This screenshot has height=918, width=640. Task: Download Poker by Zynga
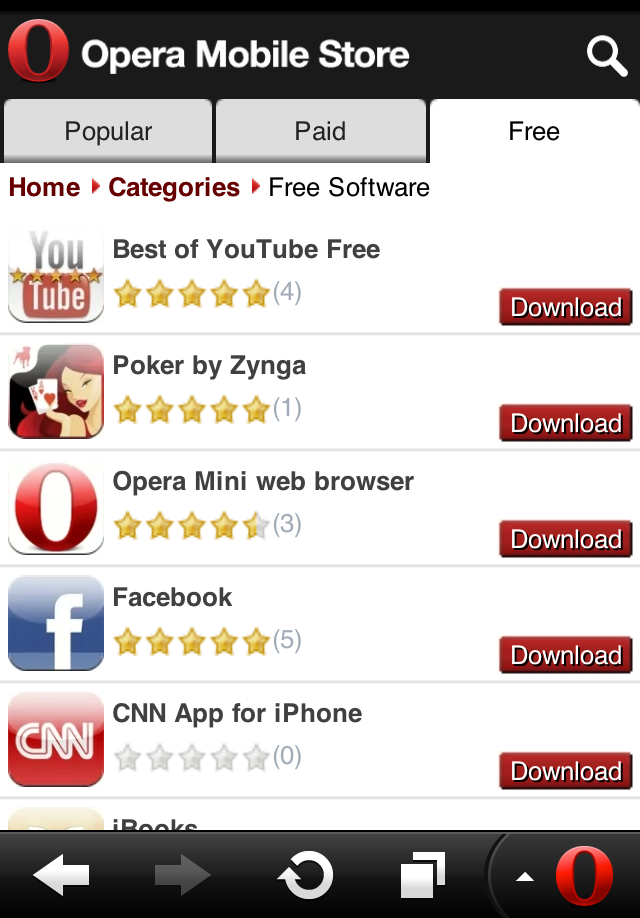[566, 423]
